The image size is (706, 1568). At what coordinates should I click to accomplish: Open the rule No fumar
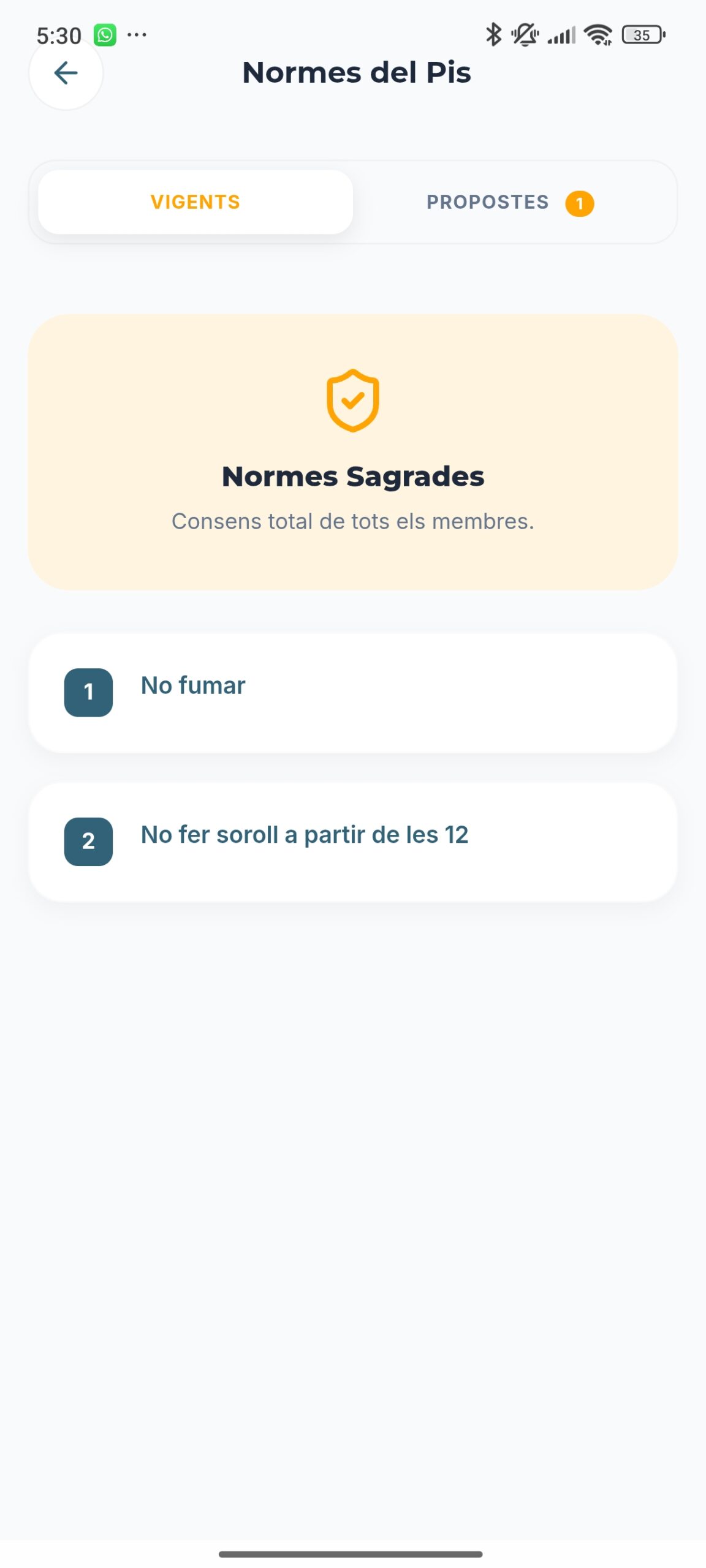pos(352,693)
